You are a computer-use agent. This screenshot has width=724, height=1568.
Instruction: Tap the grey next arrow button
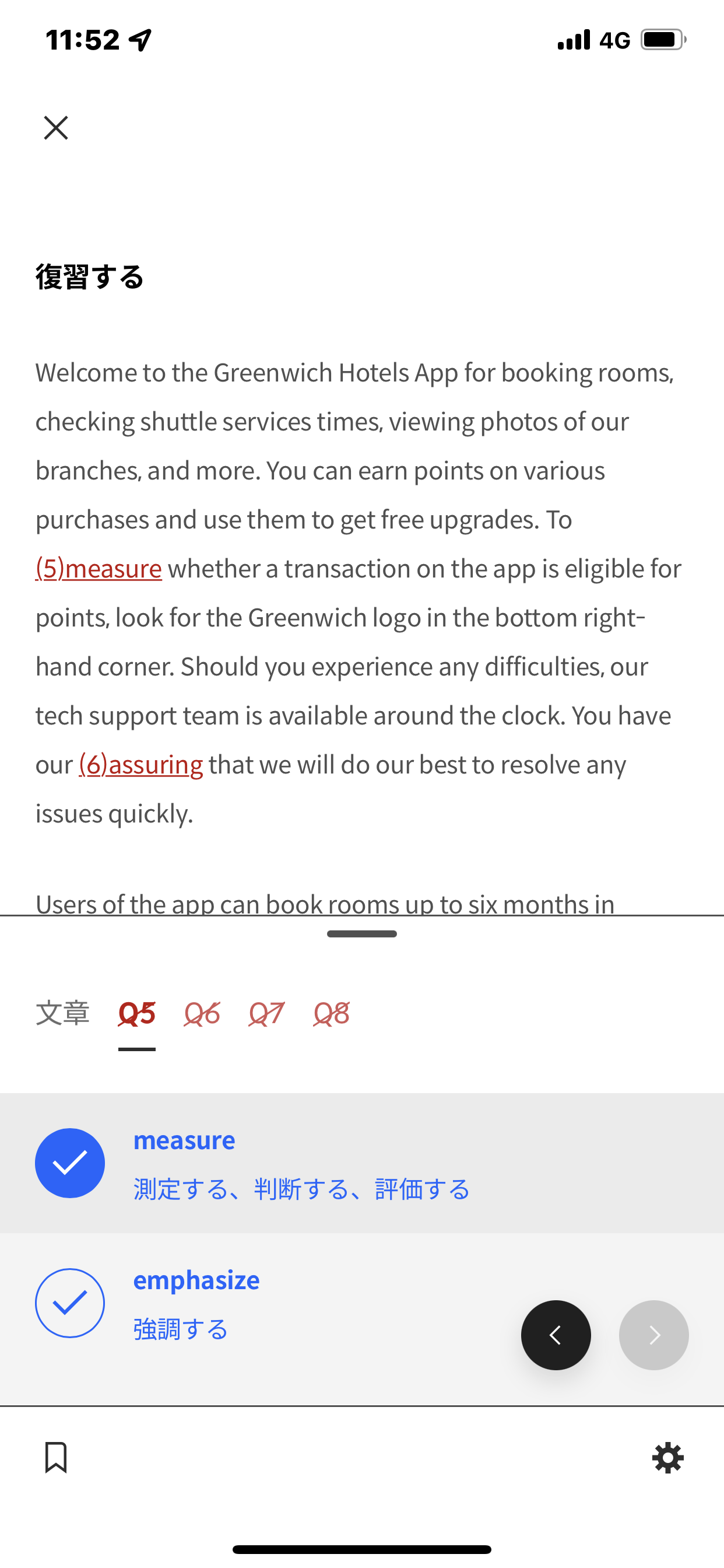point(653,1335)
